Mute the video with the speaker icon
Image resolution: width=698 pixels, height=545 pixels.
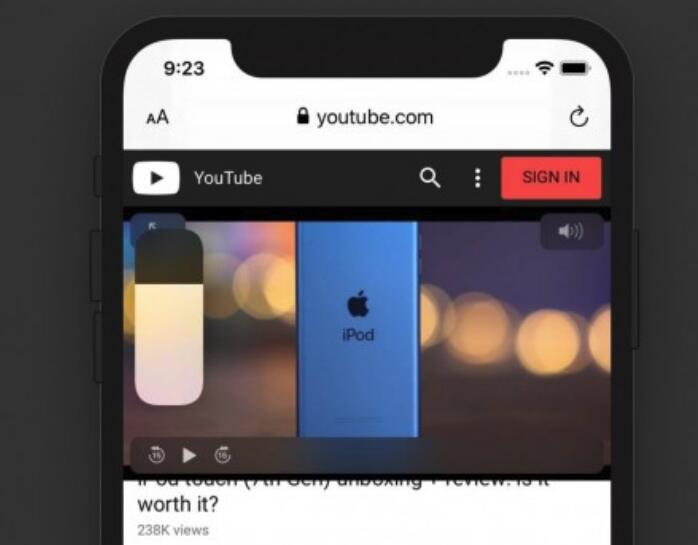571,232
